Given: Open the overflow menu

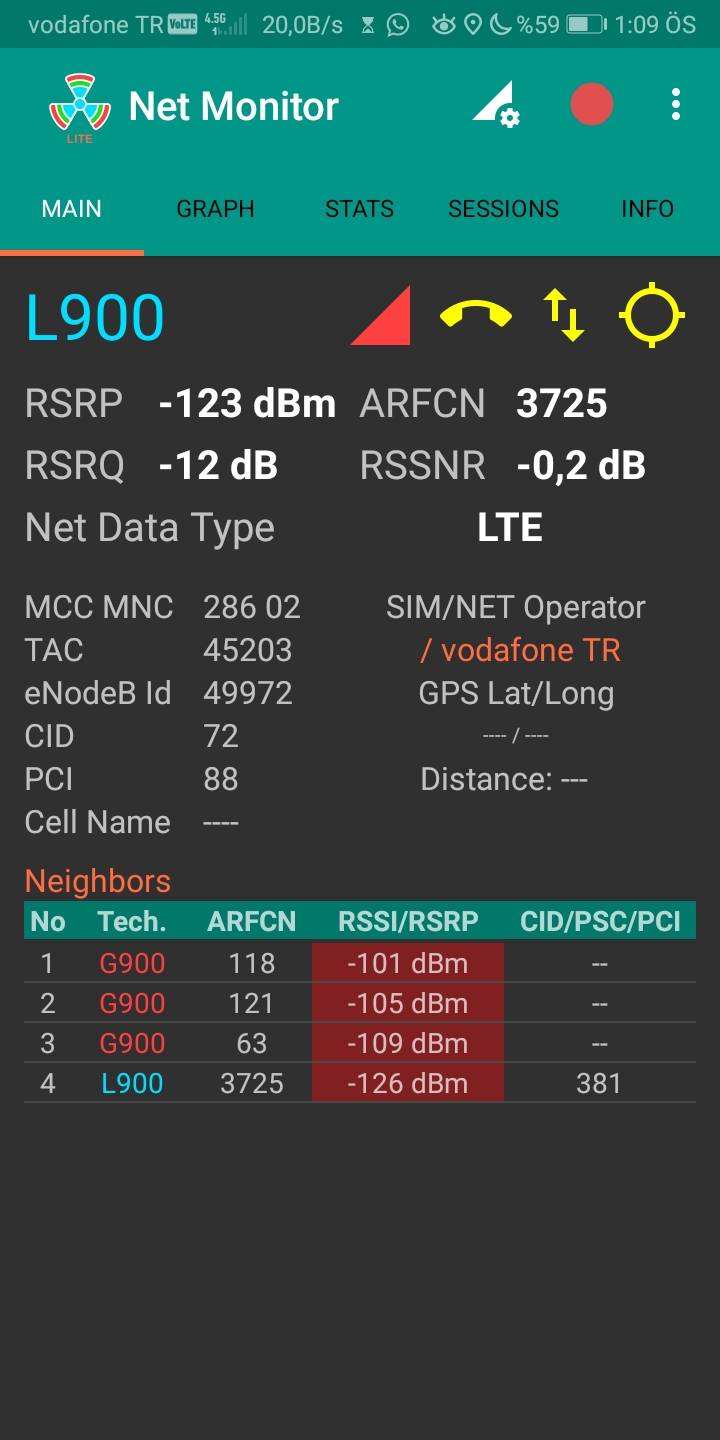Looking at the screenshot, I should (x=676, y=104).
